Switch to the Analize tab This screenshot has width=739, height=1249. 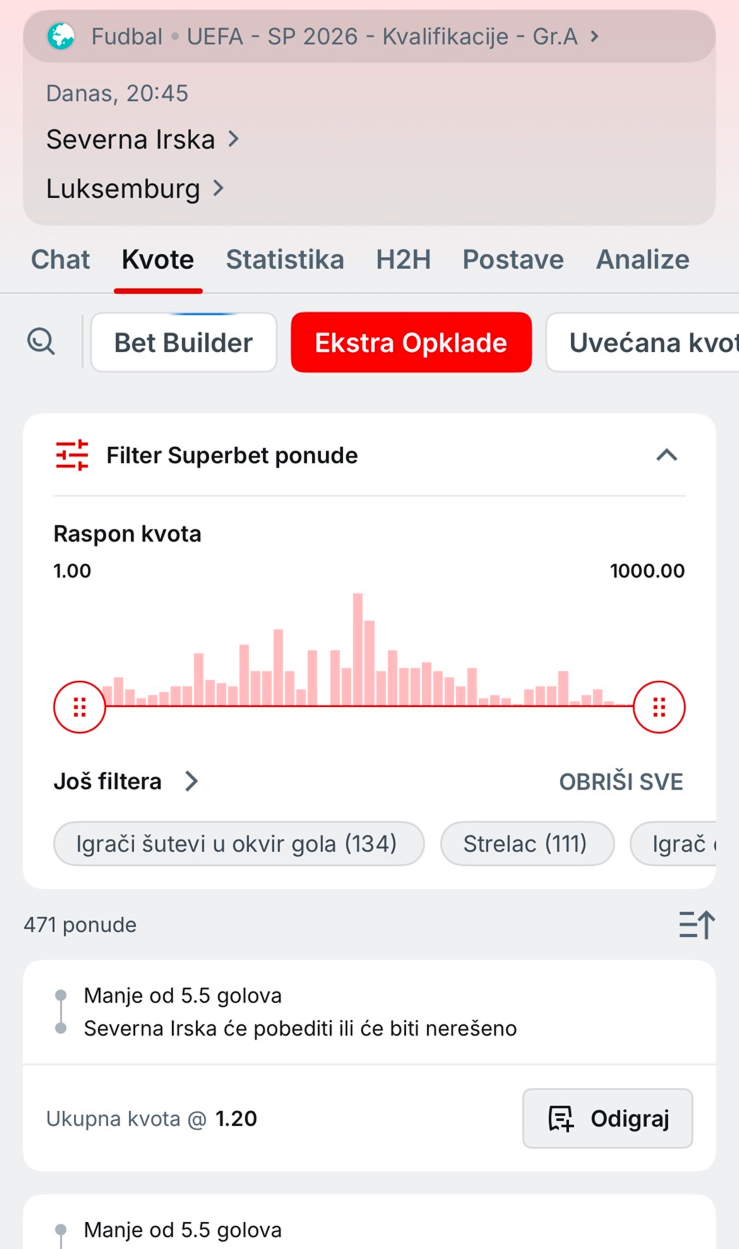[643, 260]
